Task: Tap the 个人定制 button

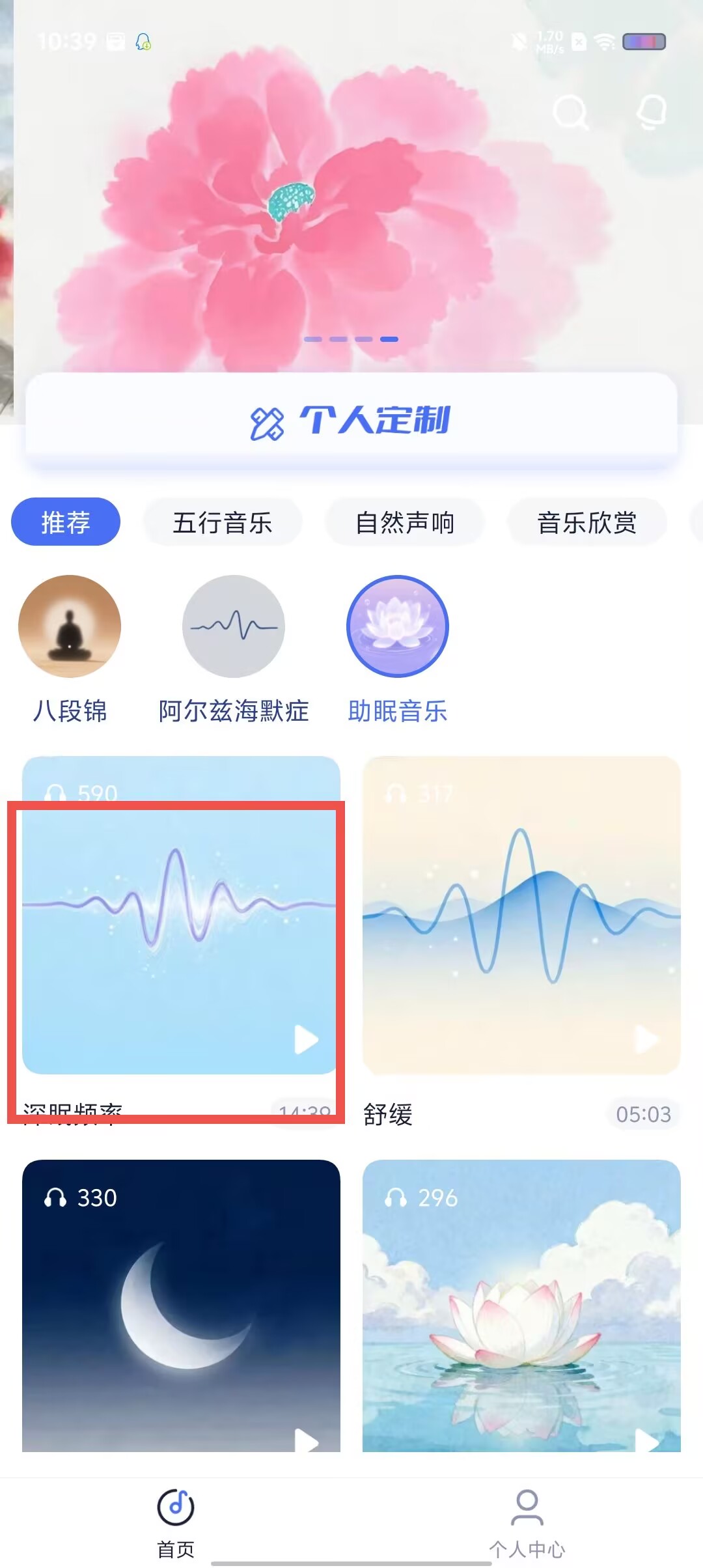Action: pyautogui.click(x=351, y=421)
